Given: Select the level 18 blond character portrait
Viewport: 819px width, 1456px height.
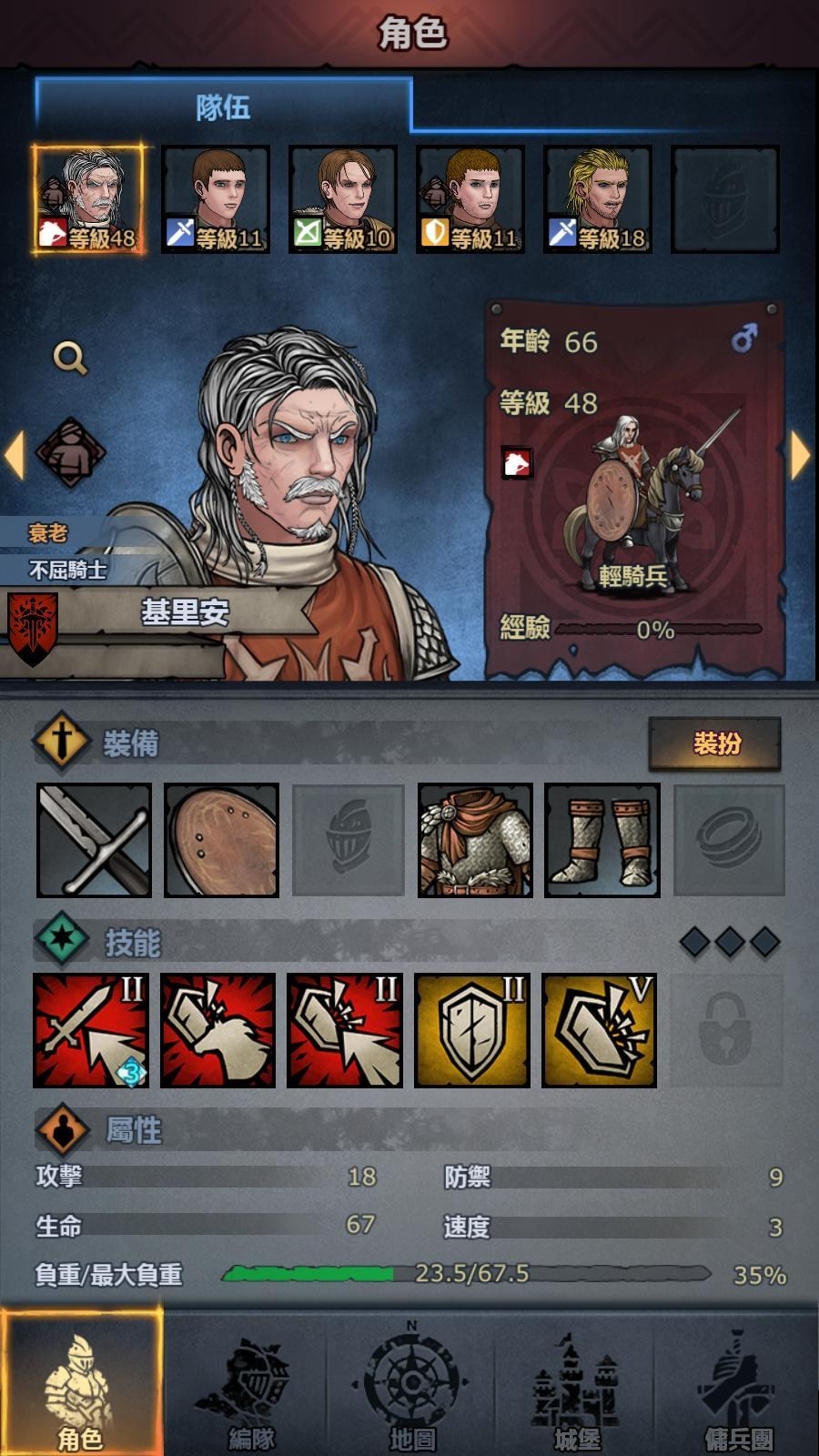Looking at the screenshot, I should point(598,199).
